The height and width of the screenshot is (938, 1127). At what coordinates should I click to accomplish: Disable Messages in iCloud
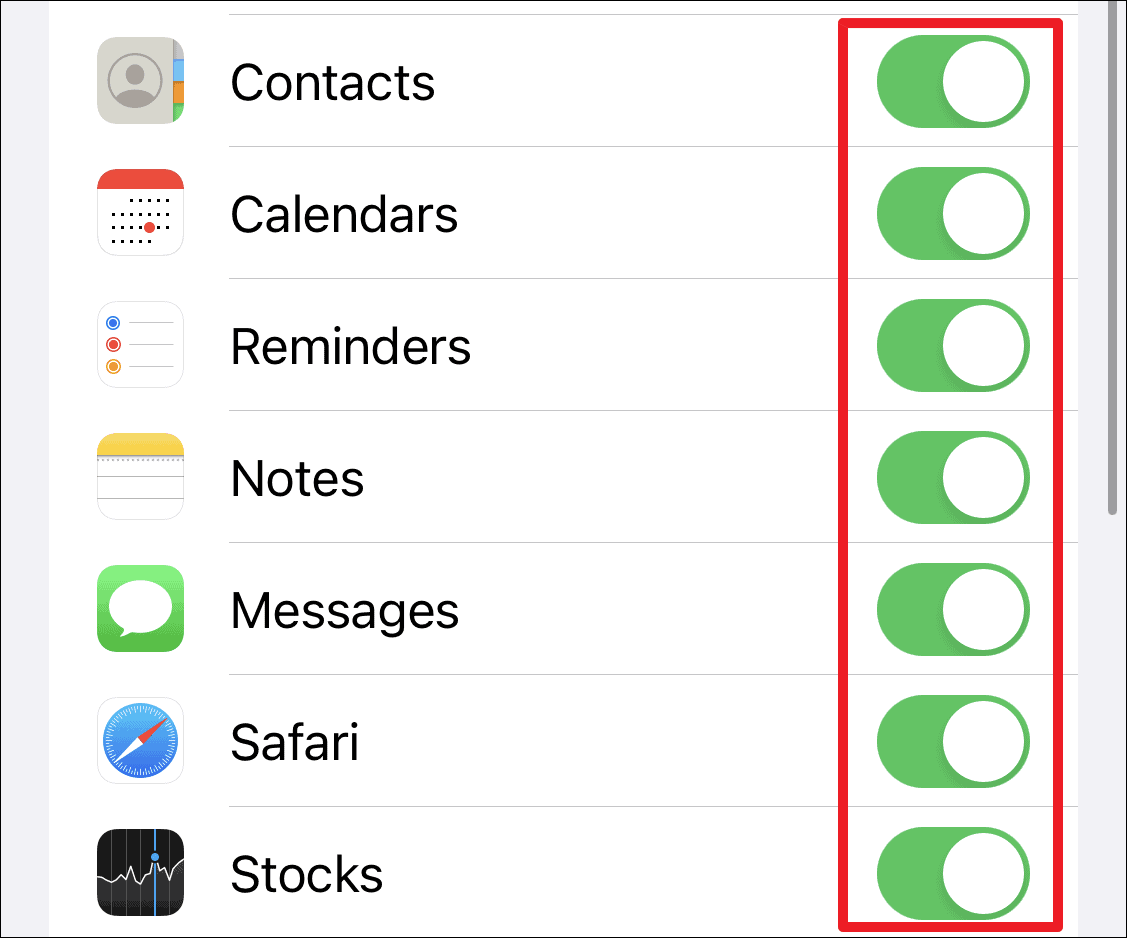[x=952, y=610]
